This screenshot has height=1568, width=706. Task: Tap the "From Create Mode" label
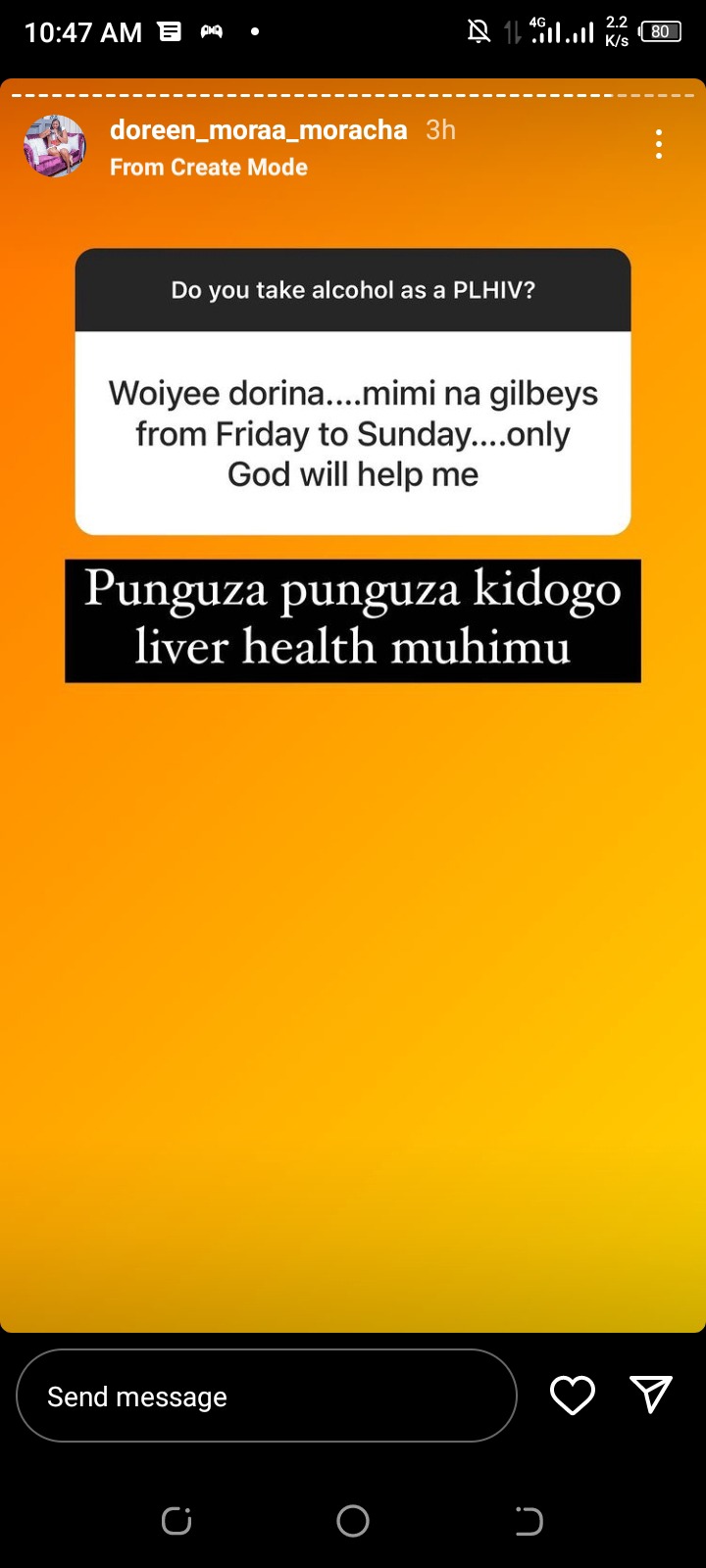(x=209, y=168)
